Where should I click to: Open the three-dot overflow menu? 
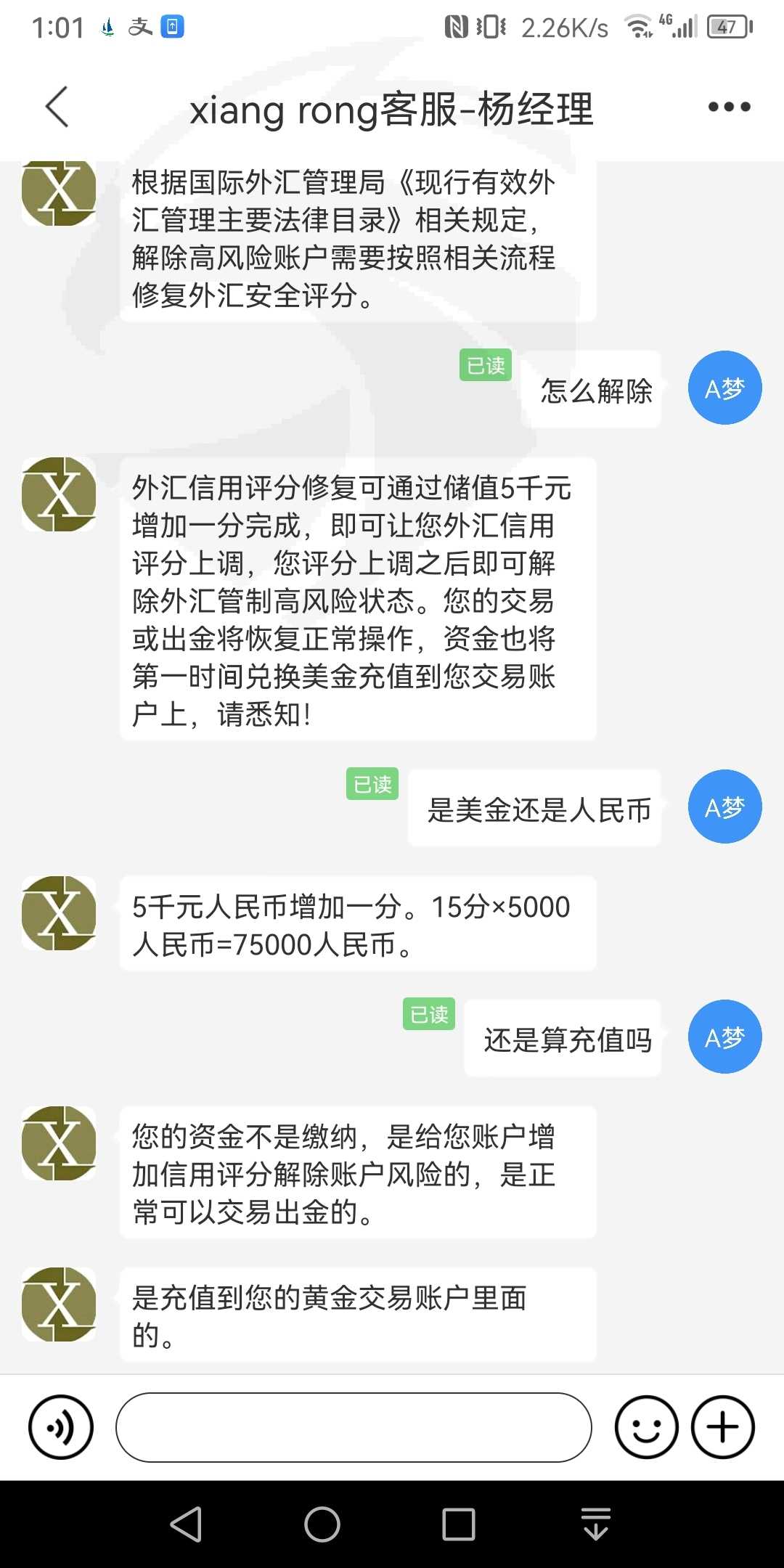point(729,107)
